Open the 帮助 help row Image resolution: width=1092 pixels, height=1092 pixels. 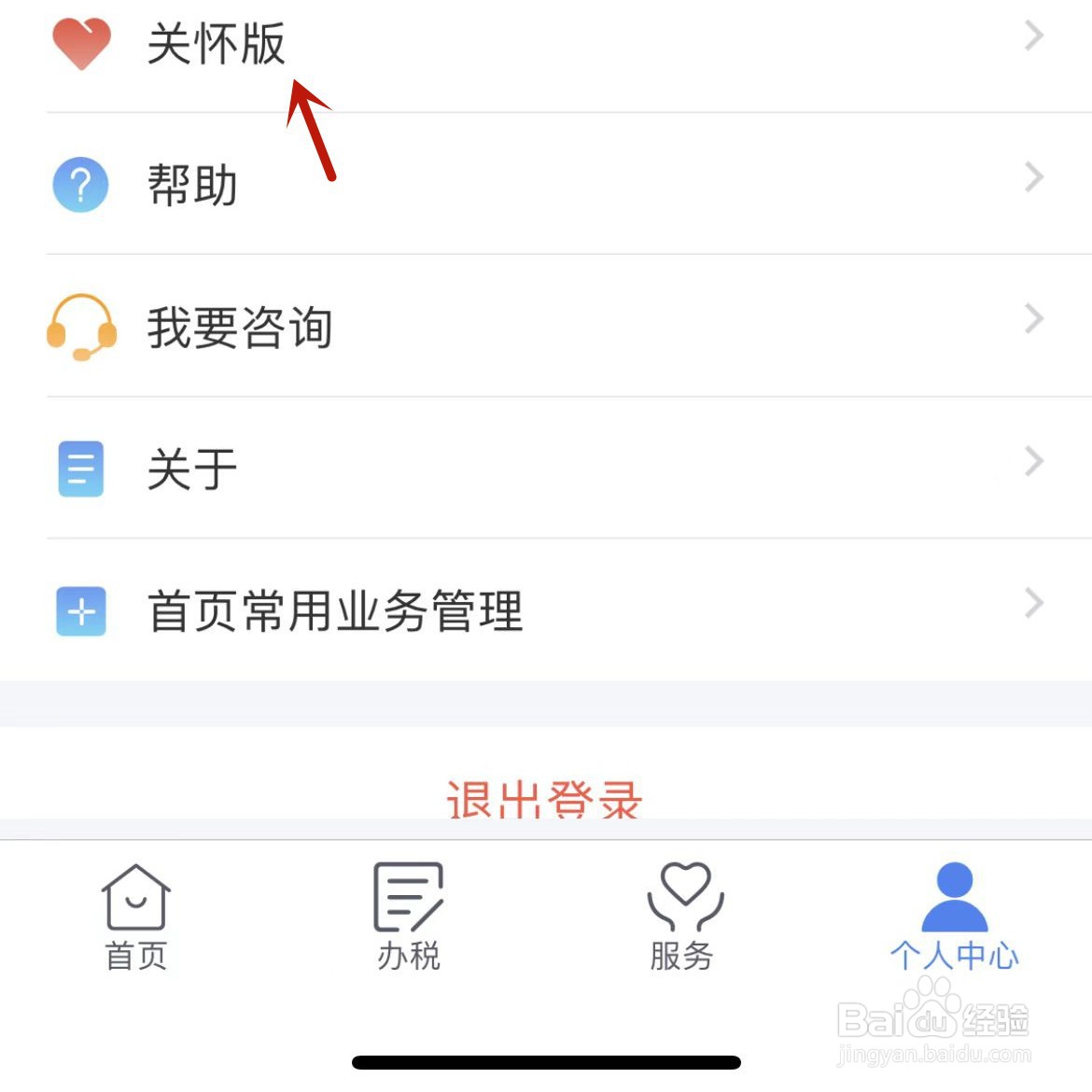(546, 184)
